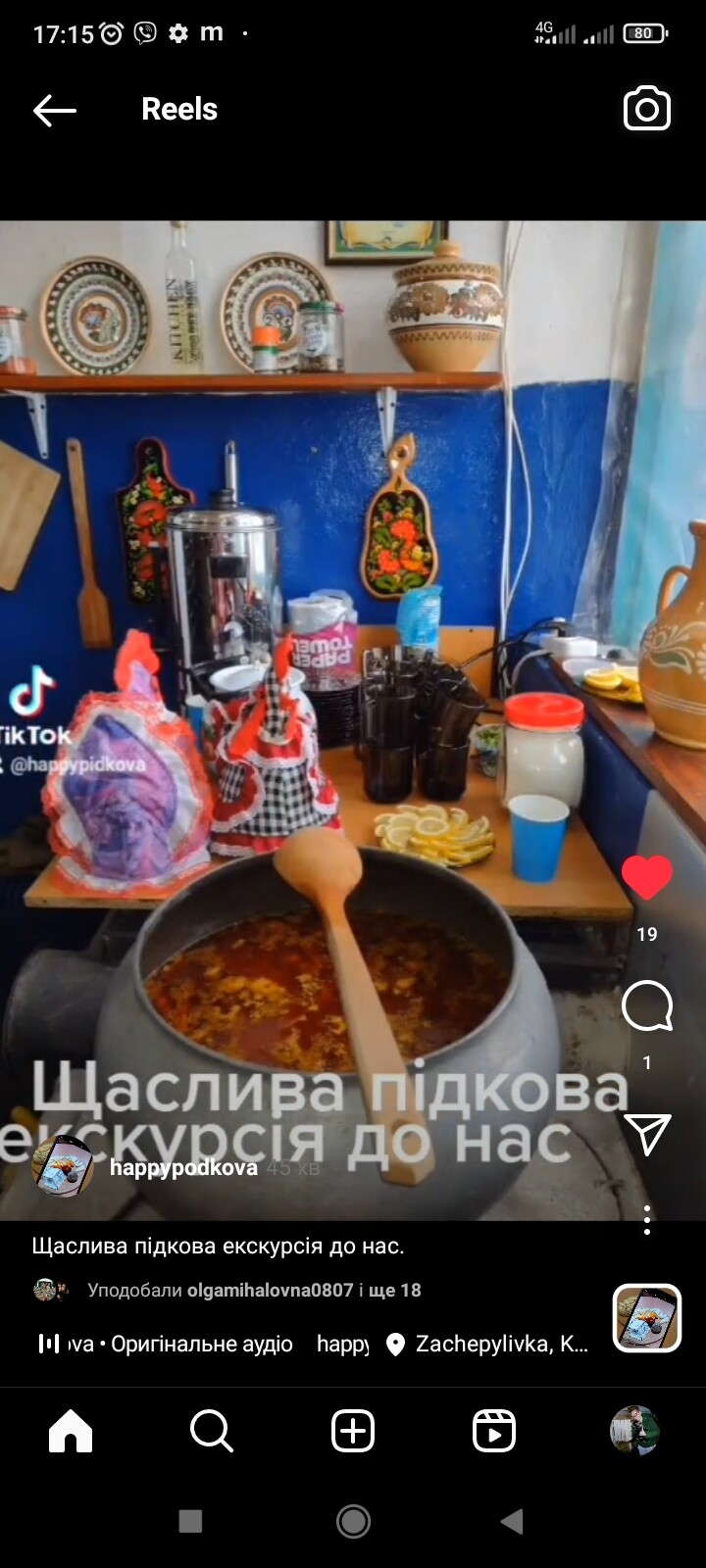706x1568 pixels.
Task: Open the camera to create a reel
Action: click(647, 110)
